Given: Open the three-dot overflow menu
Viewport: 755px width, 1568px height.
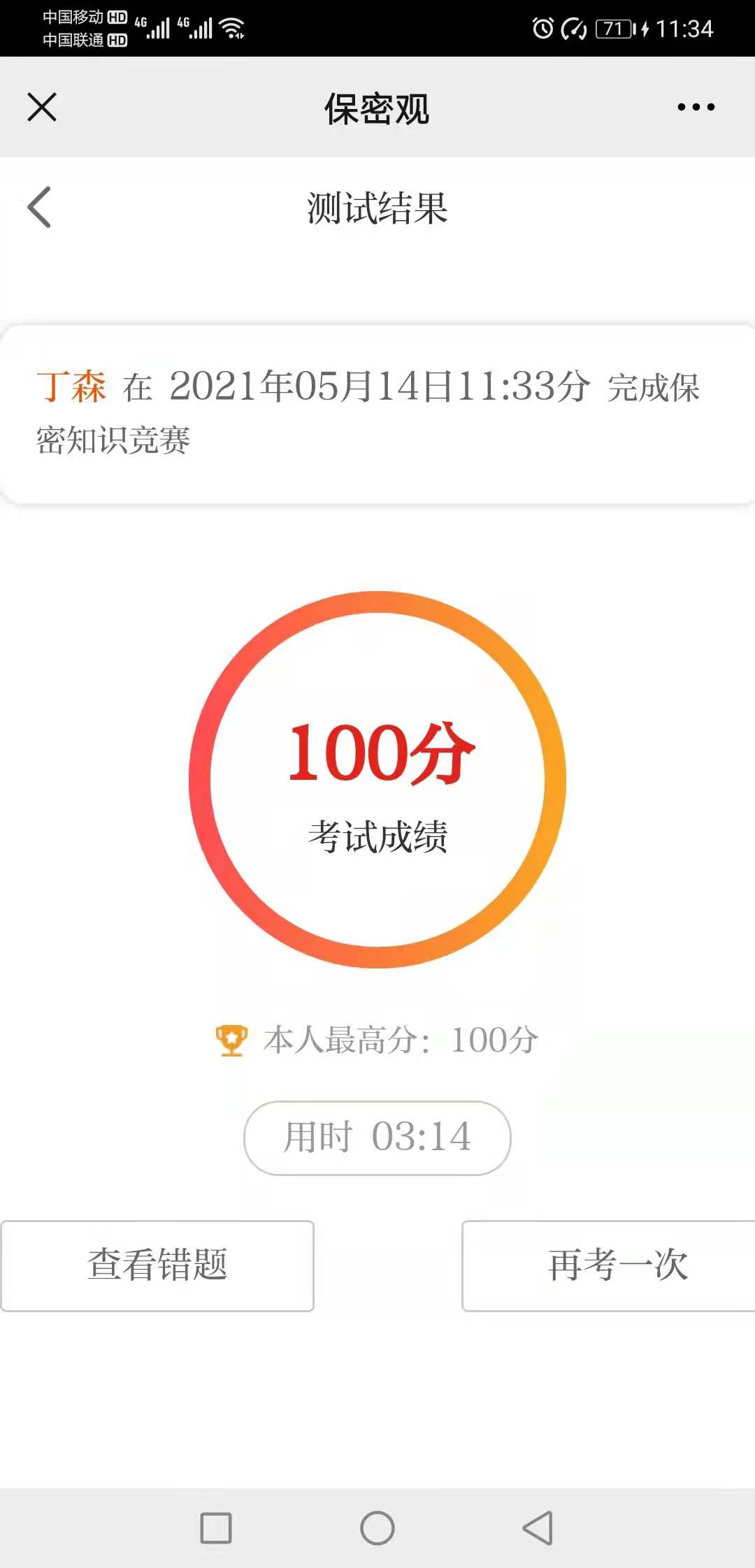Looking at the screenshot, I should pos(696,107).
